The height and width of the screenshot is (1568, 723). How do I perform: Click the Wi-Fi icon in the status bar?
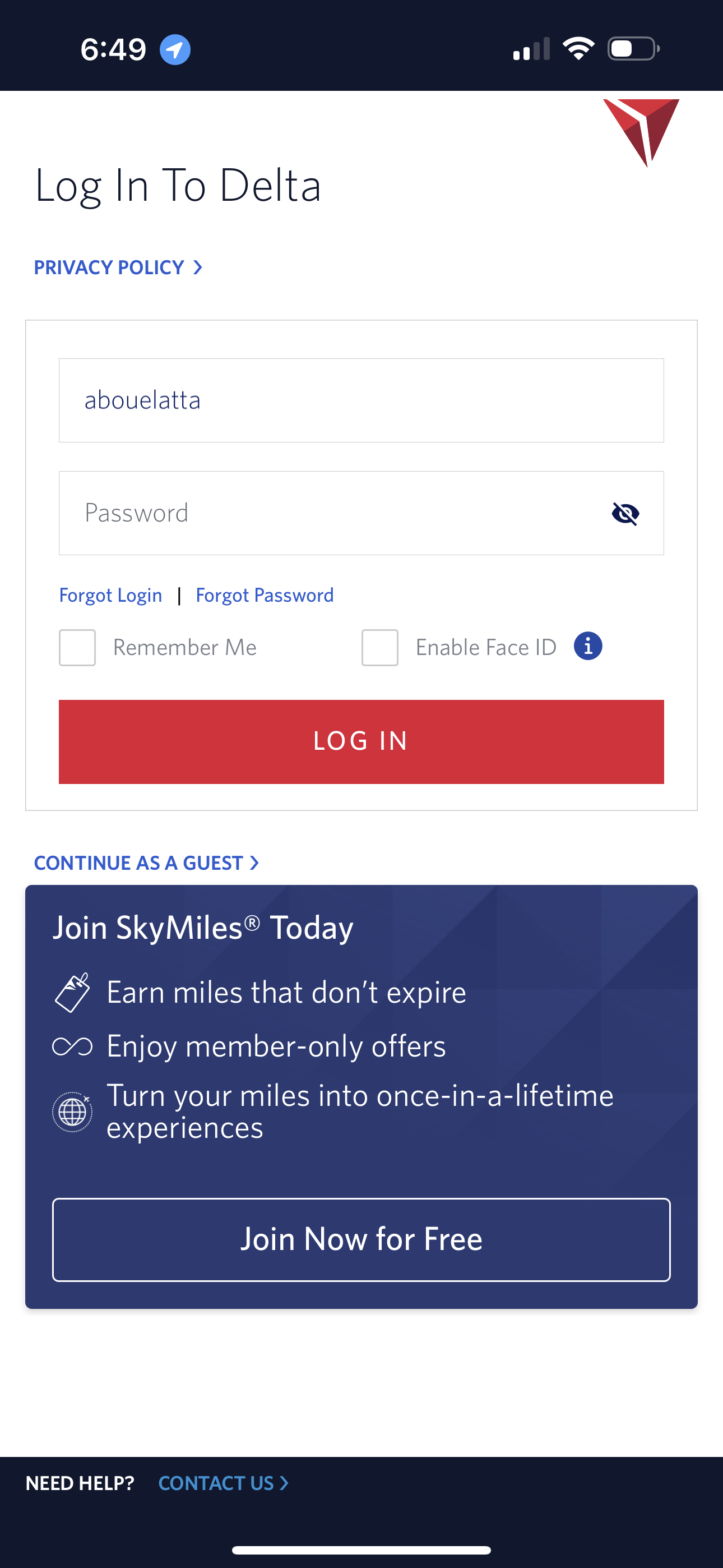click(x=578, y=49)
